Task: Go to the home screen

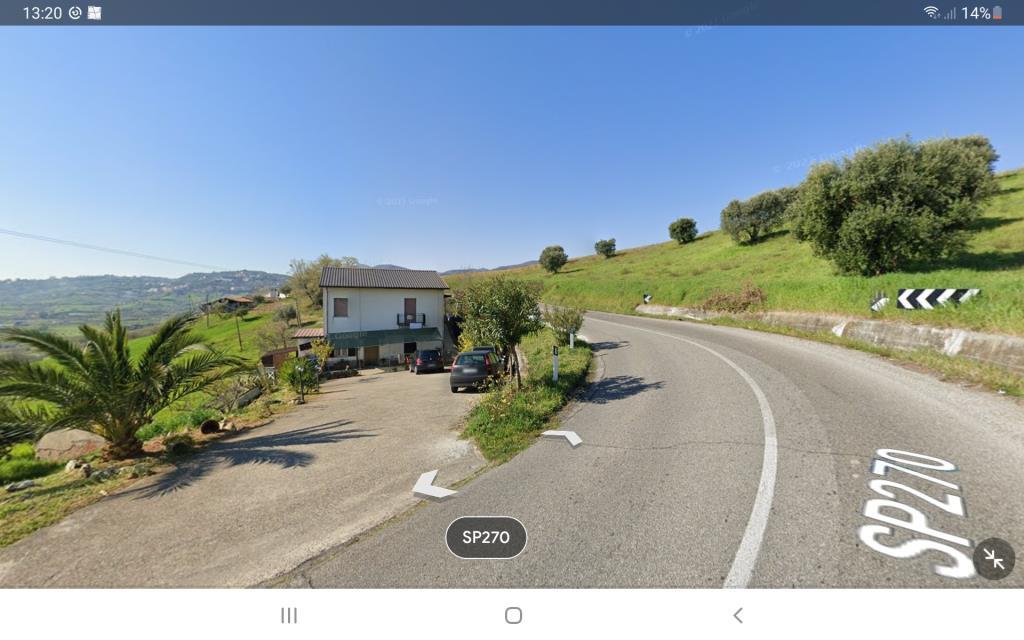Action: point(513,615)
